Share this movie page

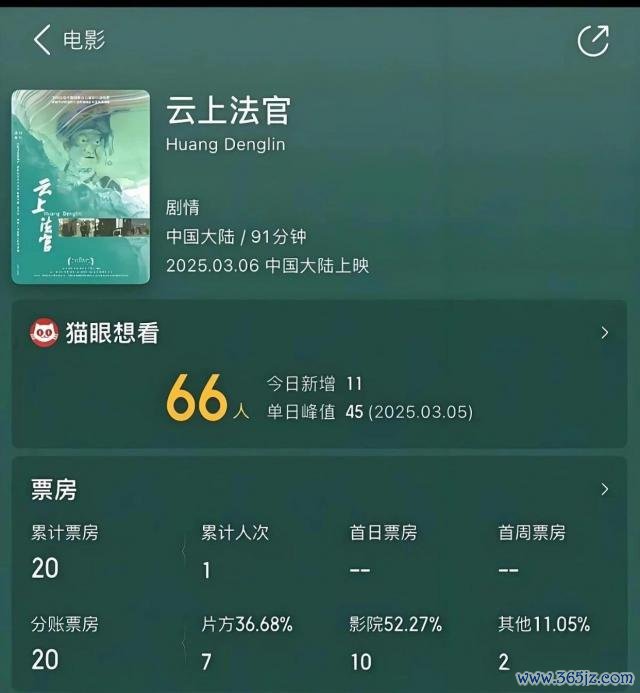tap(593, 40)
